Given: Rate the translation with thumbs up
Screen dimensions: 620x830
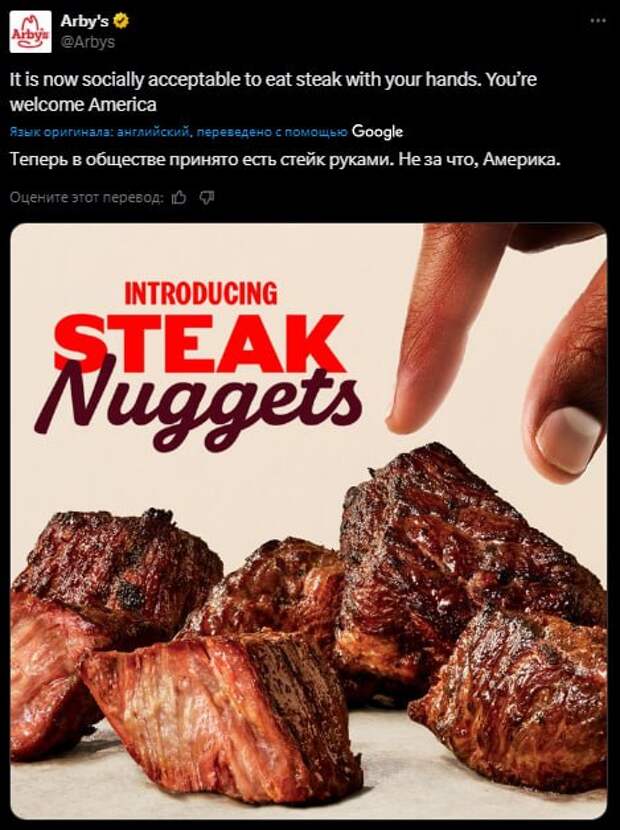Looking at the screenshot, I should (x=179, y=197).
